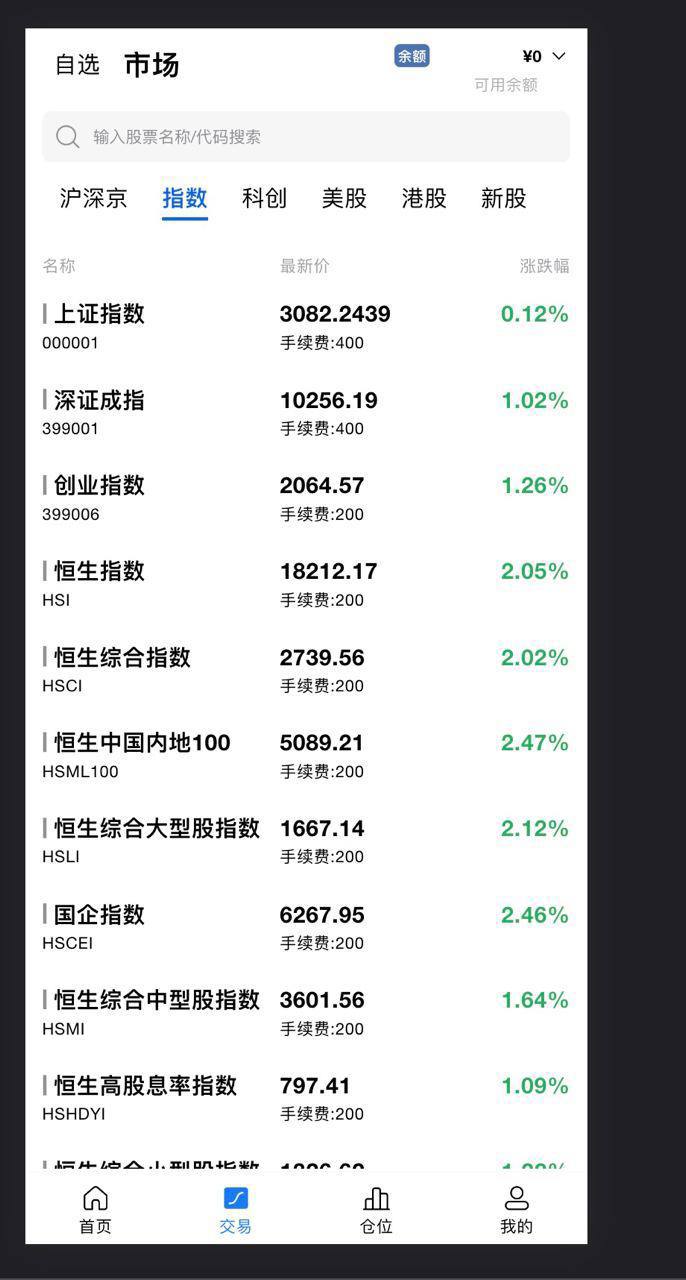Switch to the 新股 tab
Image resolution: width=686 pixels, height=1280 pixels.
tap(503, 198)
